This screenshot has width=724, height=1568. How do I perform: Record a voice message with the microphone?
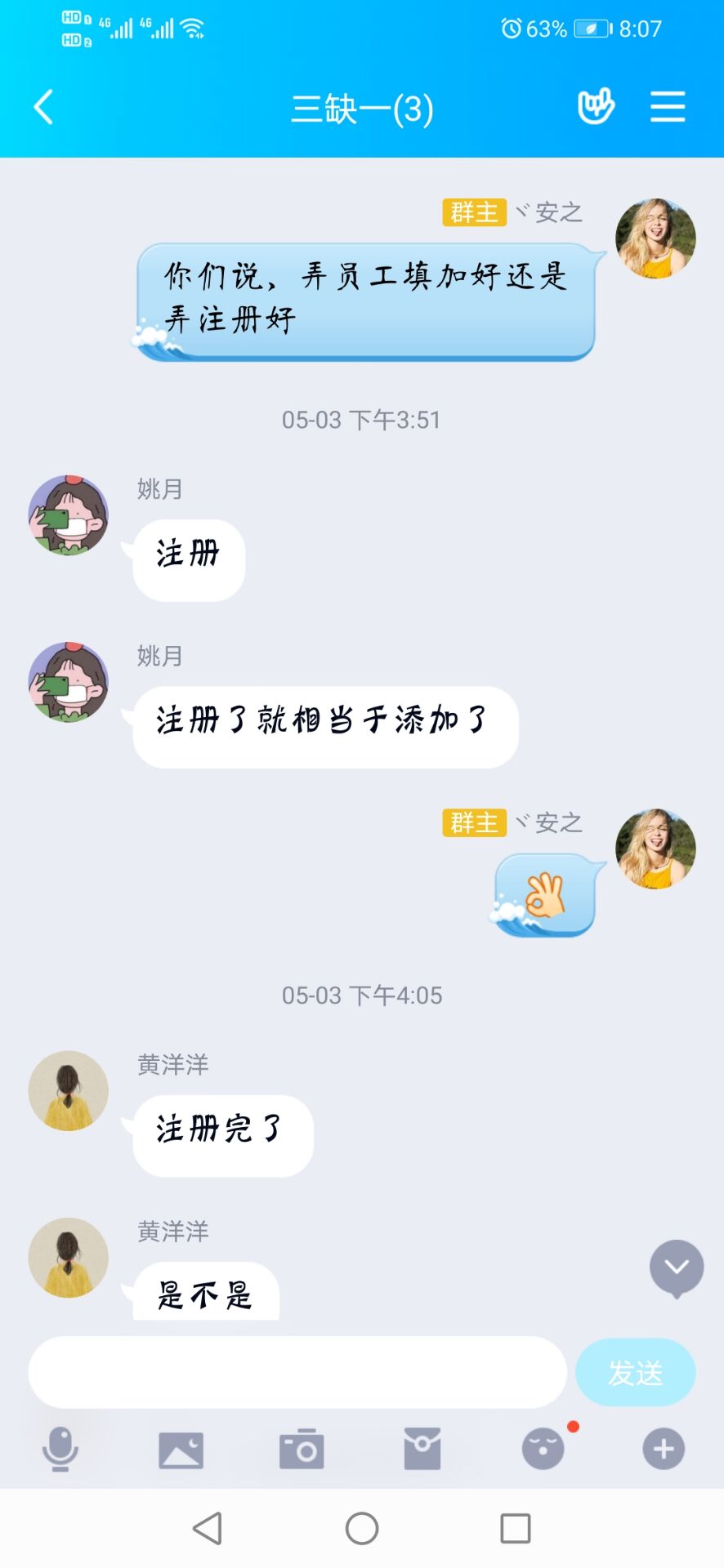60,1450
